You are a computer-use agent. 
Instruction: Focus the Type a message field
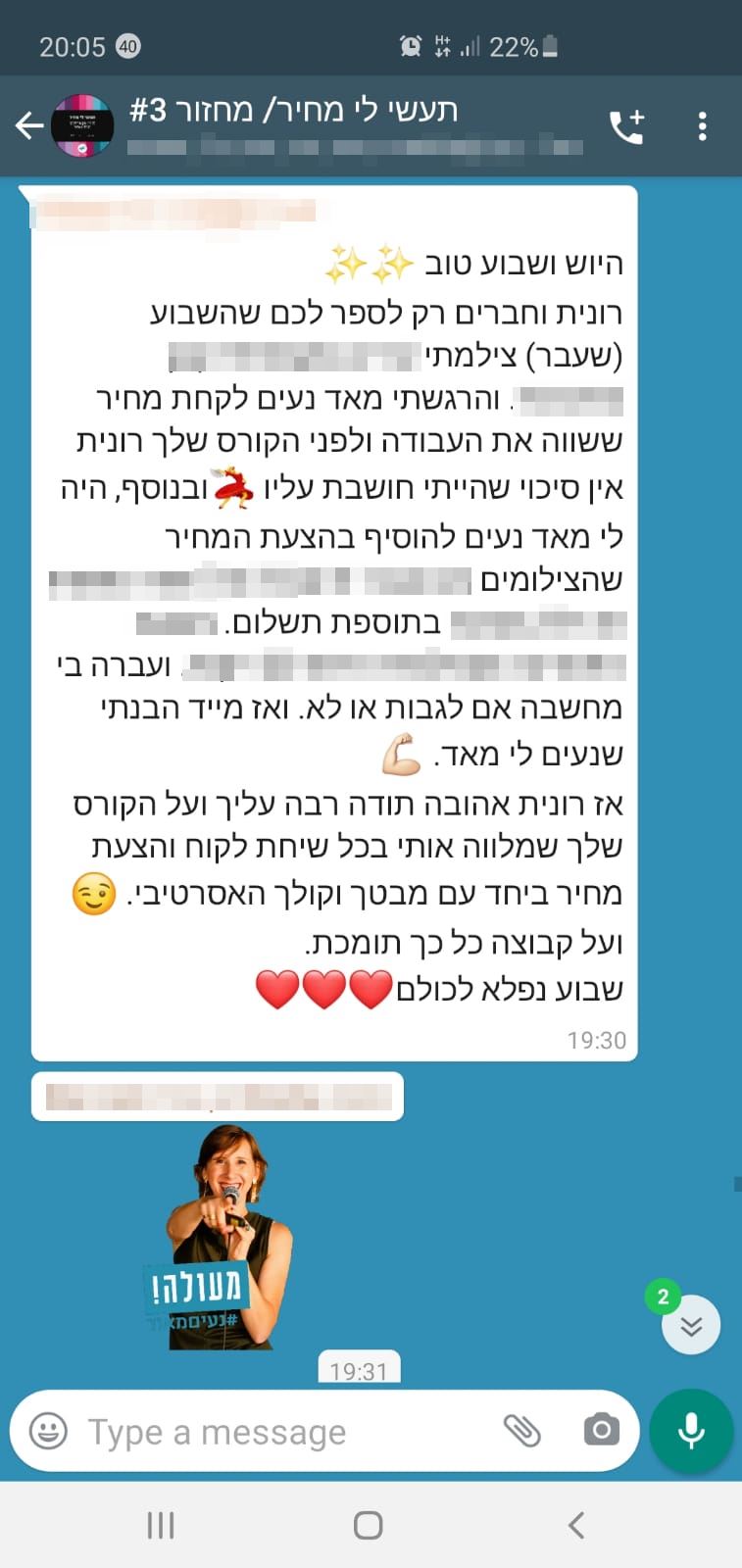click(x=284, y=1432)
